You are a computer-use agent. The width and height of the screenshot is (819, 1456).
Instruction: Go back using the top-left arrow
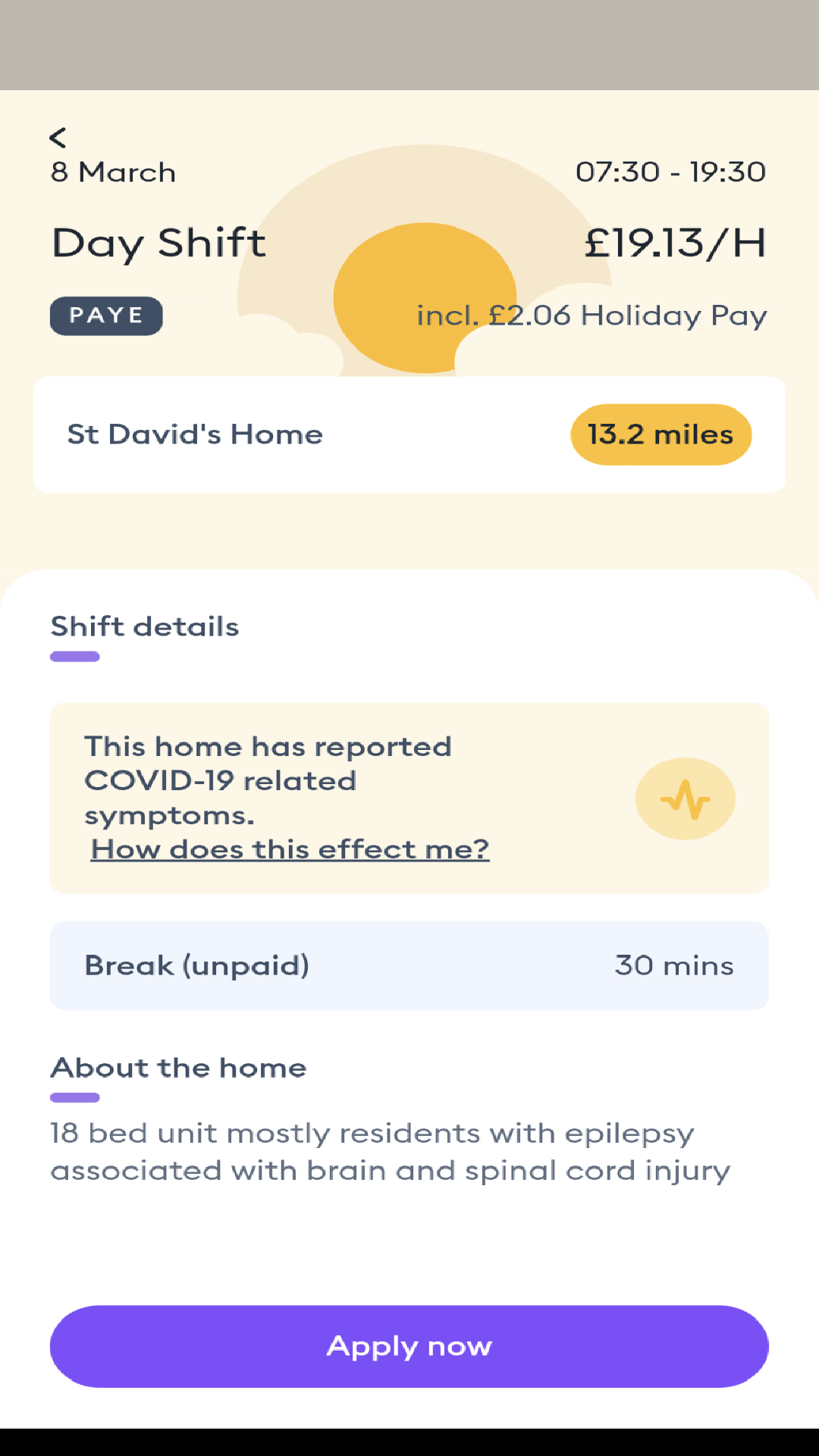pos(58,137)
